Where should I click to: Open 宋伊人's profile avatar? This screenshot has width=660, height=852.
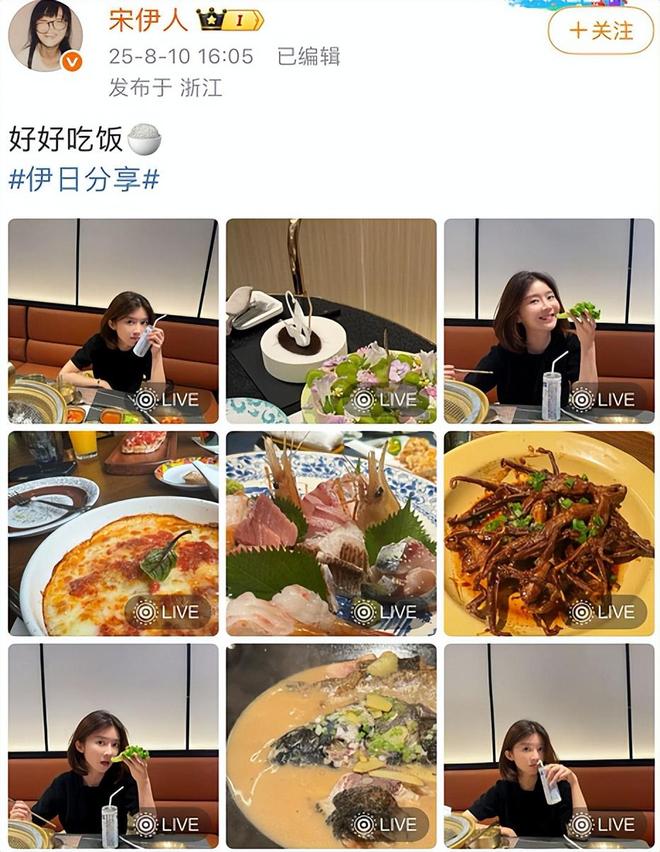(x=45, y=35)
